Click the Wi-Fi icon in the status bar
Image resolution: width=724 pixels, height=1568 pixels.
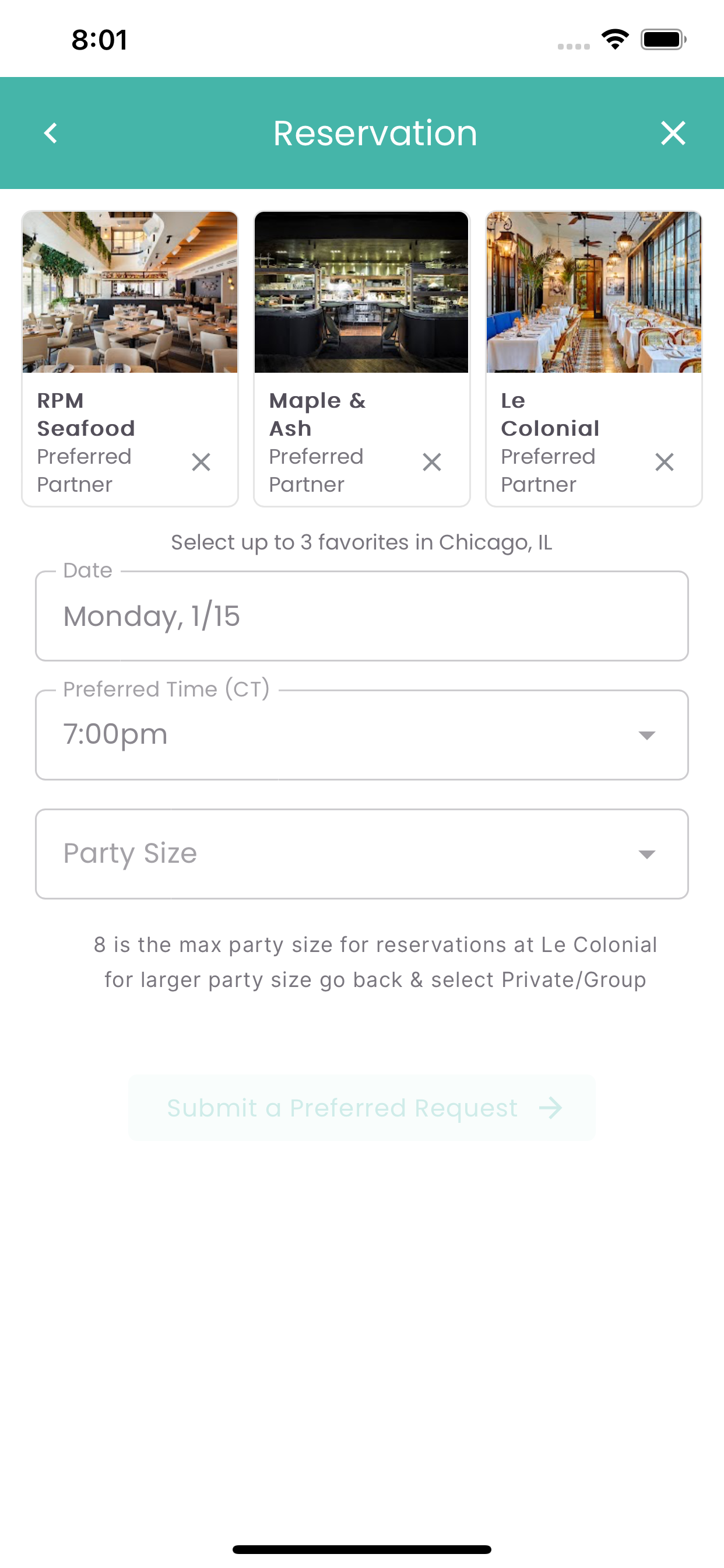pyautogui.click(x=614, y=39)
